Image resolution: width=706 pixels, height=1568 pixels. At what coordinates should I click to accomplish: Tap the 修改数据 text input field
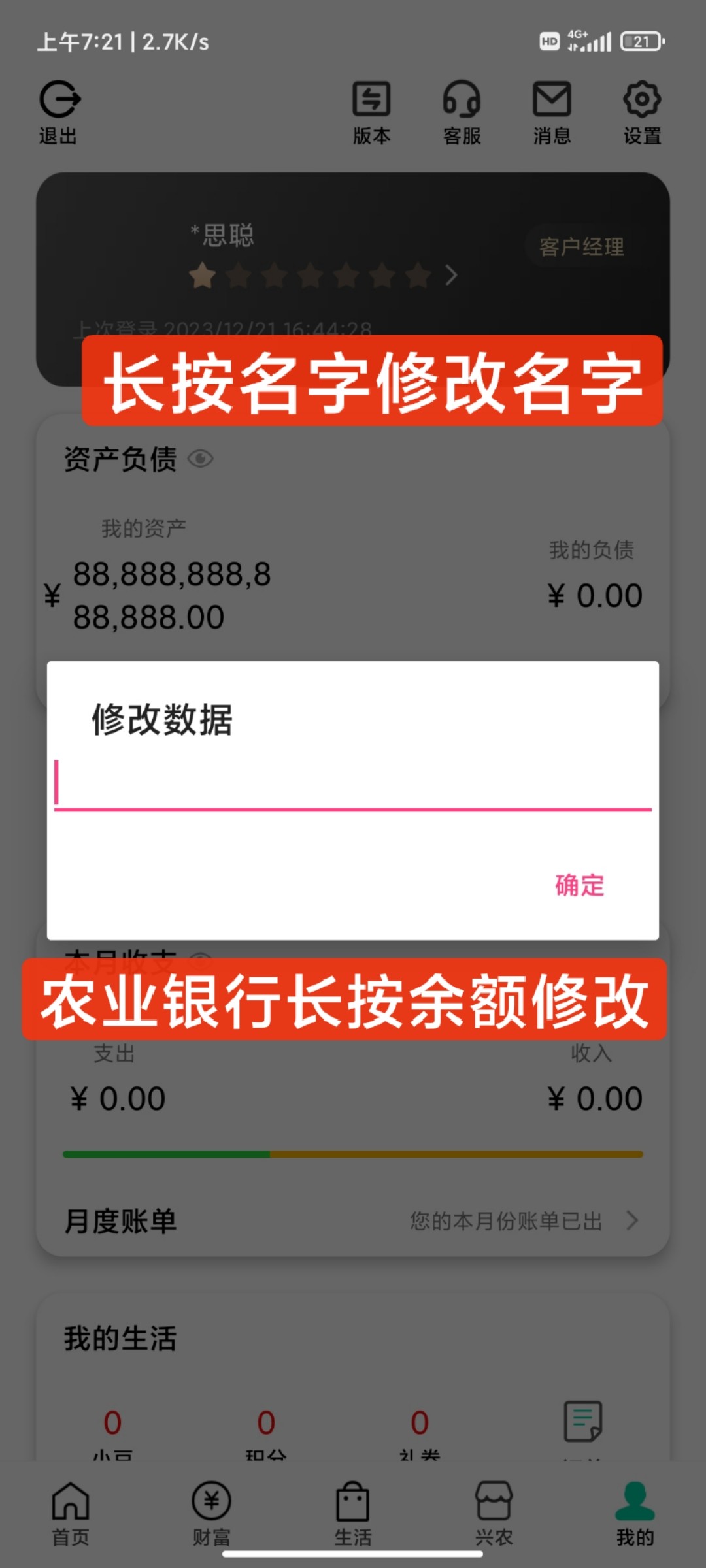(x=353, y=784)
